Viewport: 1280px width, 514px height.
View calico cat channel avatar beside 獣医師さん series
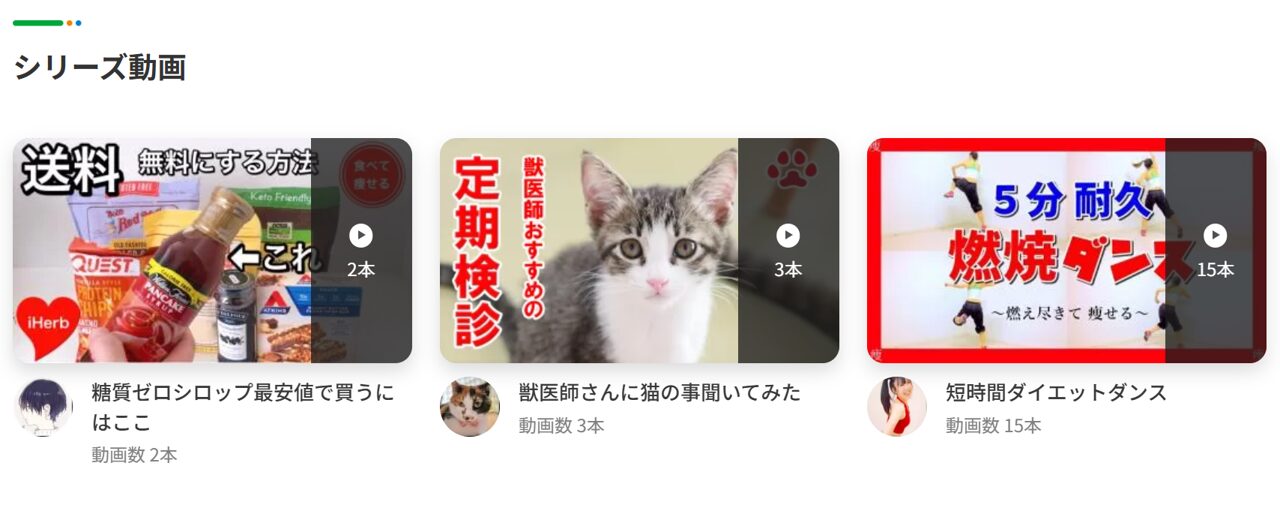(x=470, y=407)
